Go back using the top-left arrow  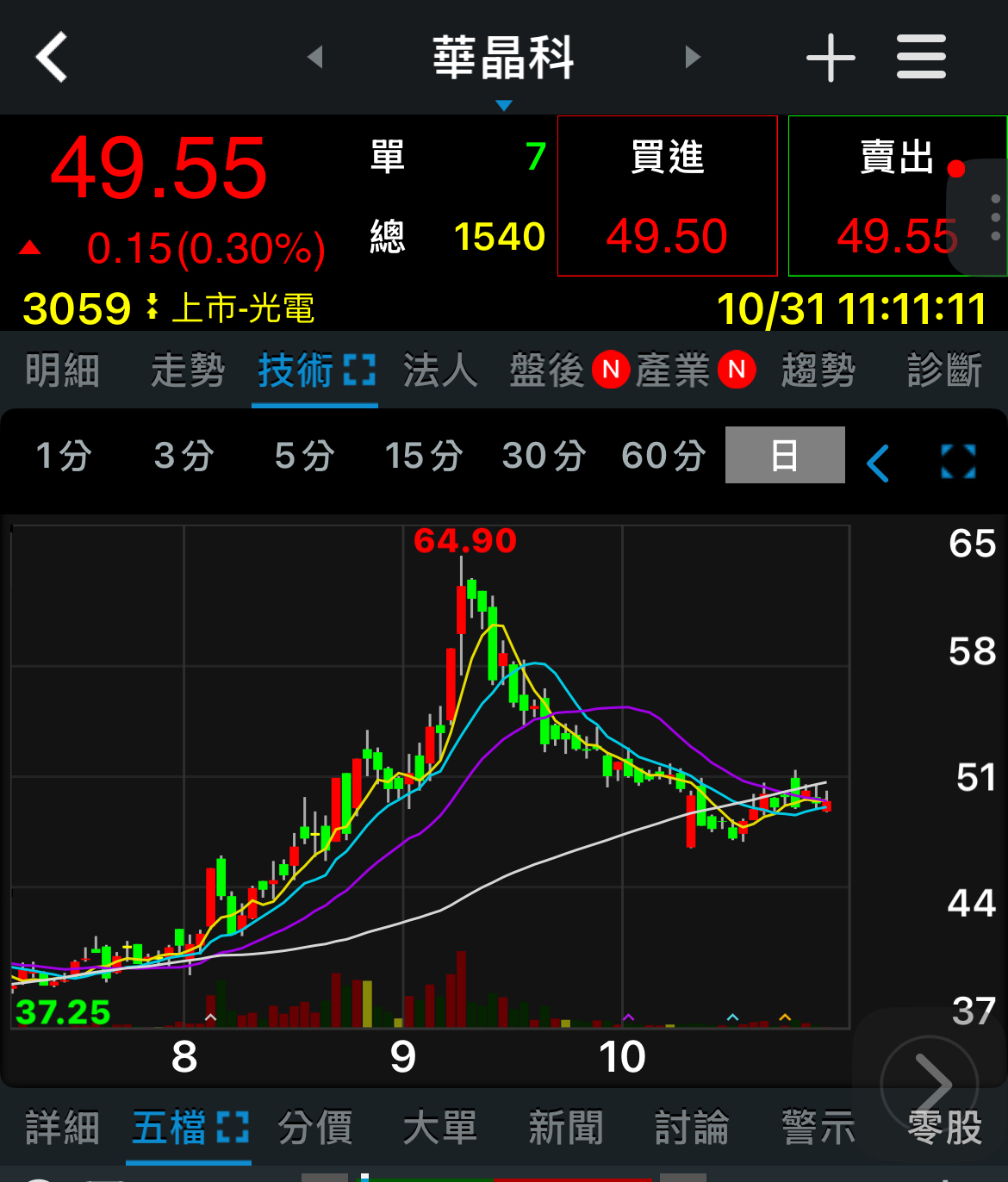[x=52, y=57]
